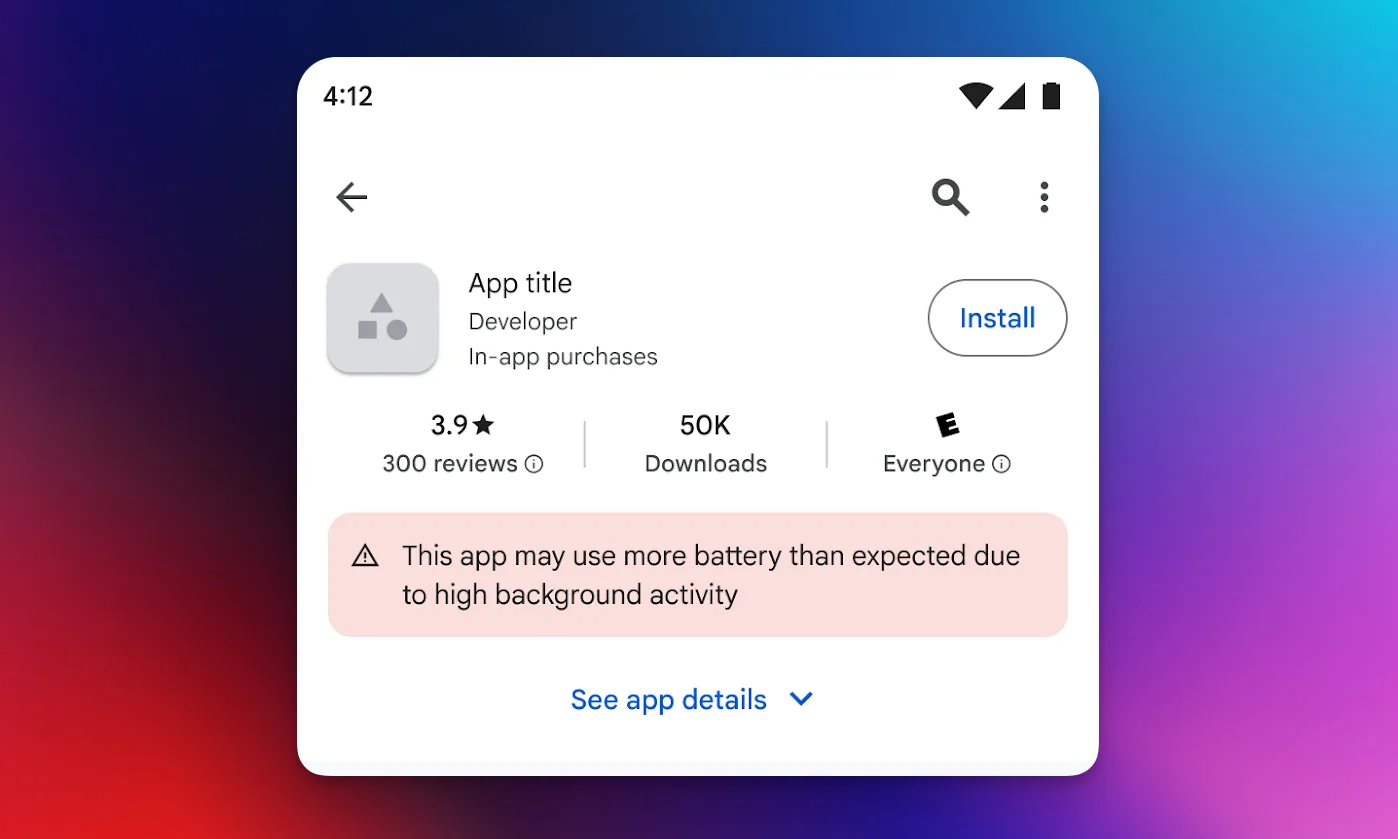This screenshot has height=839, width=1398.
Task: Tap the info icon beside 300 reviews
Action: (534, 464)
